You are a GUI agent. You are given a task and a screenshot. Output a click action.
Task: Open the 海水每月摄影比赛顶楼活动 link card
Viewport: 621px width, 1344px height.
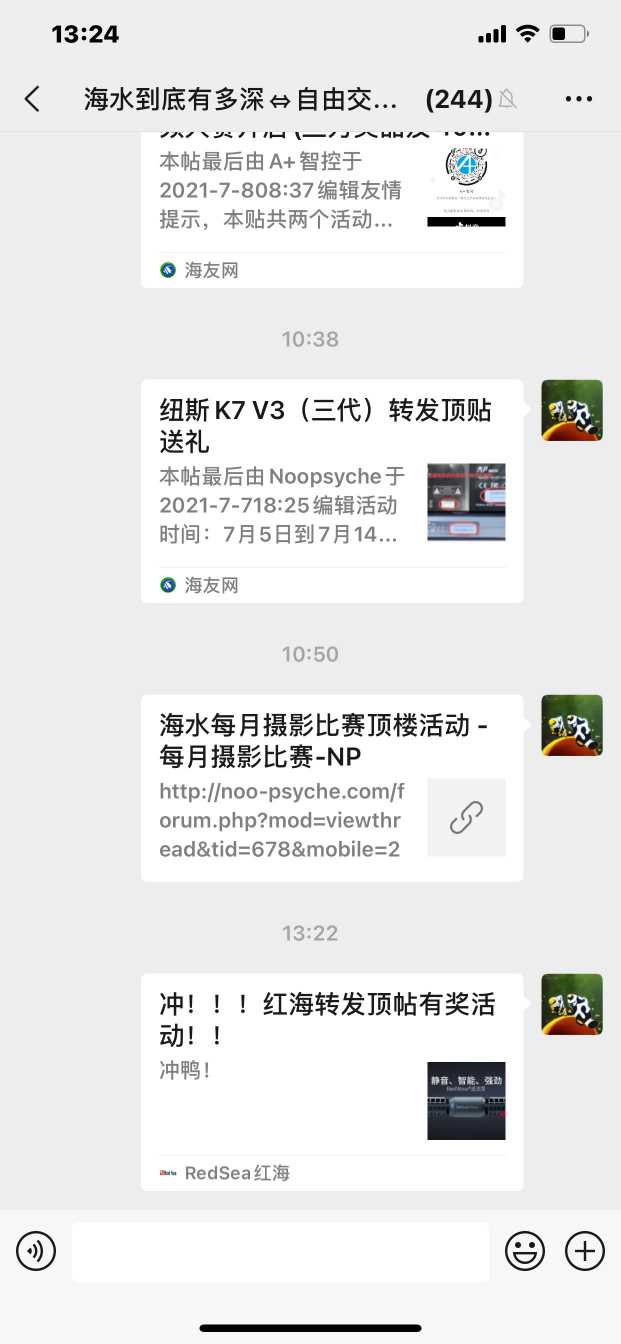click(x=331, y=787)
